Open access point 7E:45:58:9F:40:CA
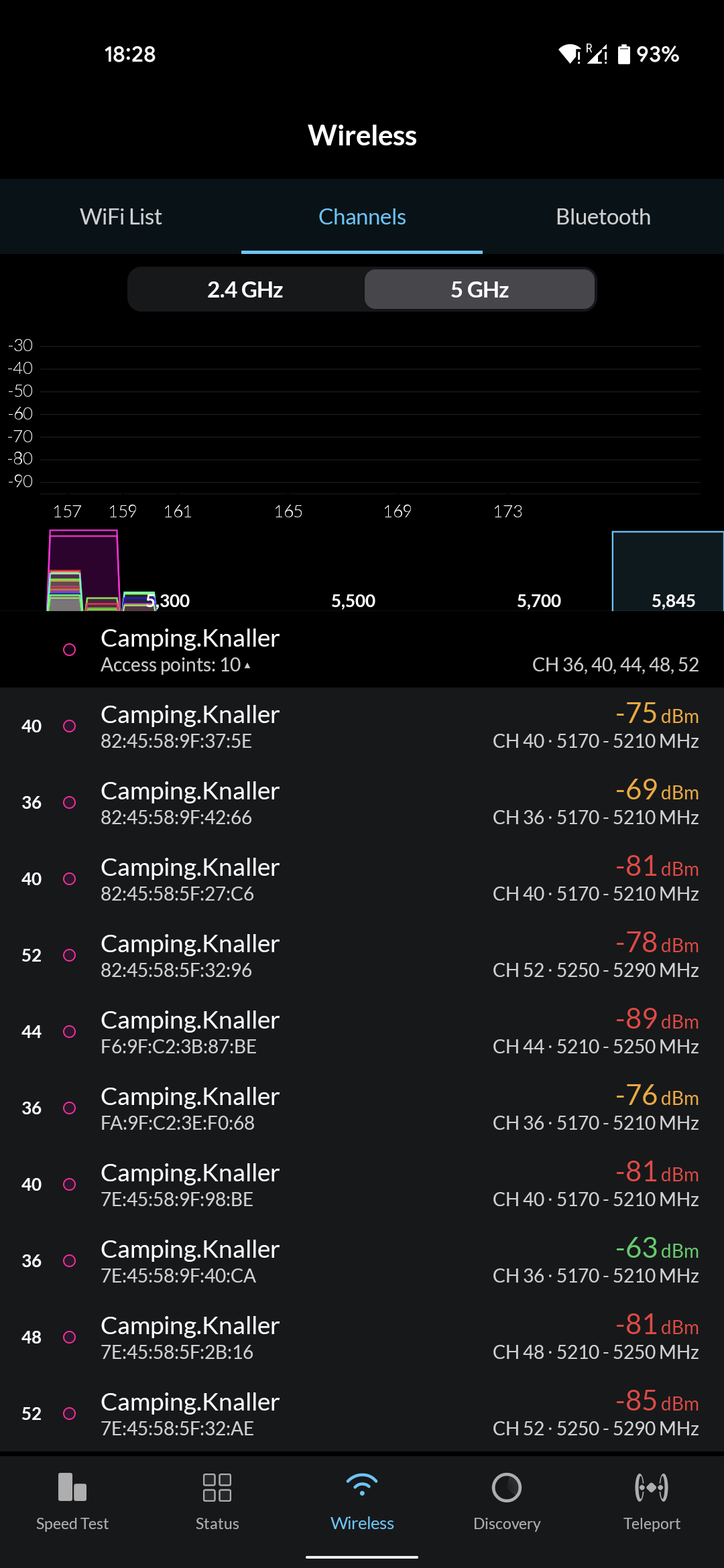This screenshot has height=1568, width=724. [x=362, y=1260]
